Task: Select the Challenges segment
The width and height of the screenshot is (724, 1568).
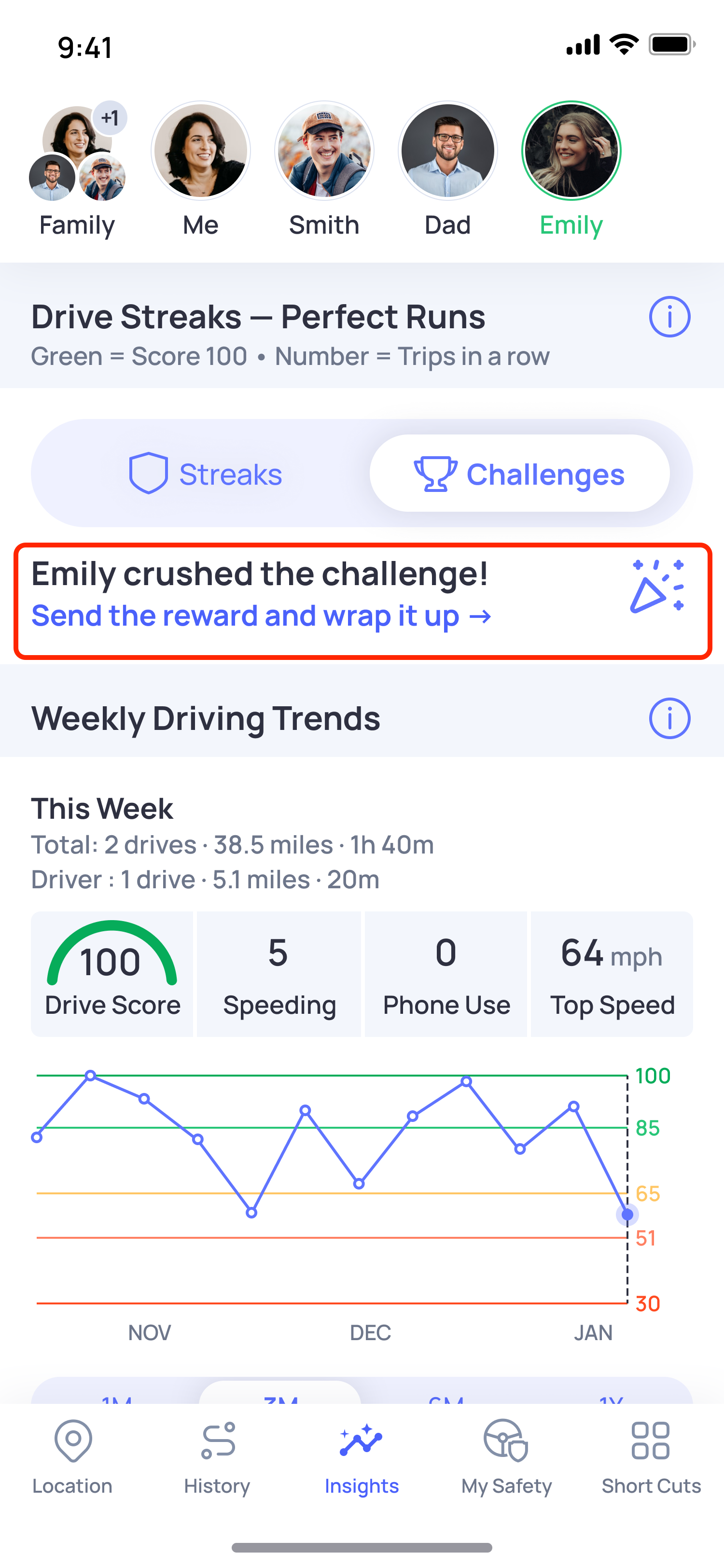Action: pos(519,474)
